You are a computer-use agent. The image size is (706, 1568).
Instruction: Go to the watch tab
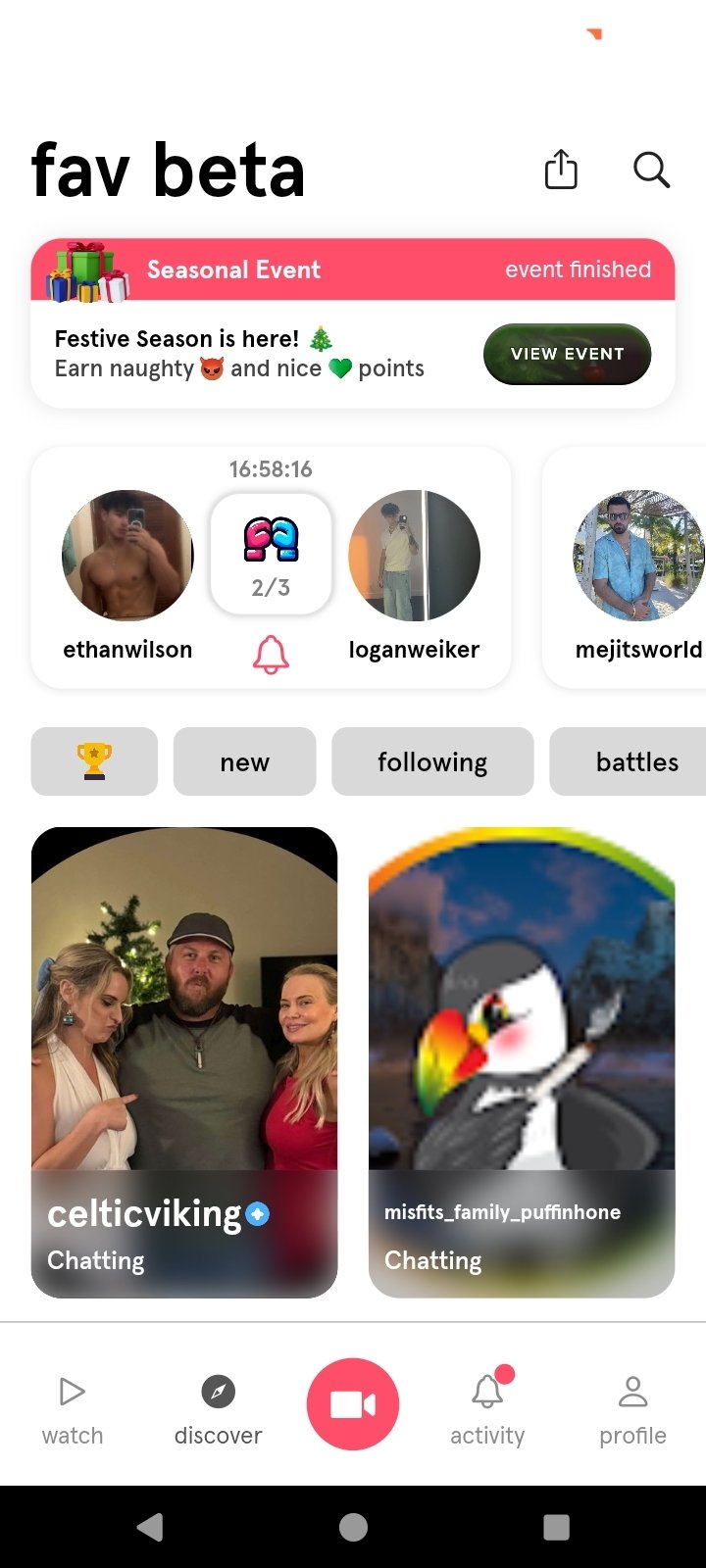[73, 1409]
